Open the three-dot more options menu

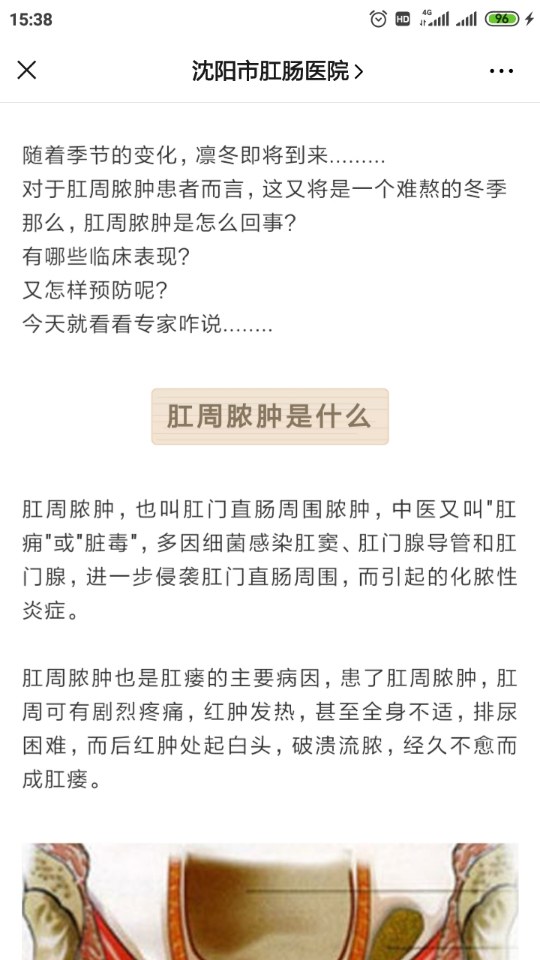pos(501,71)
